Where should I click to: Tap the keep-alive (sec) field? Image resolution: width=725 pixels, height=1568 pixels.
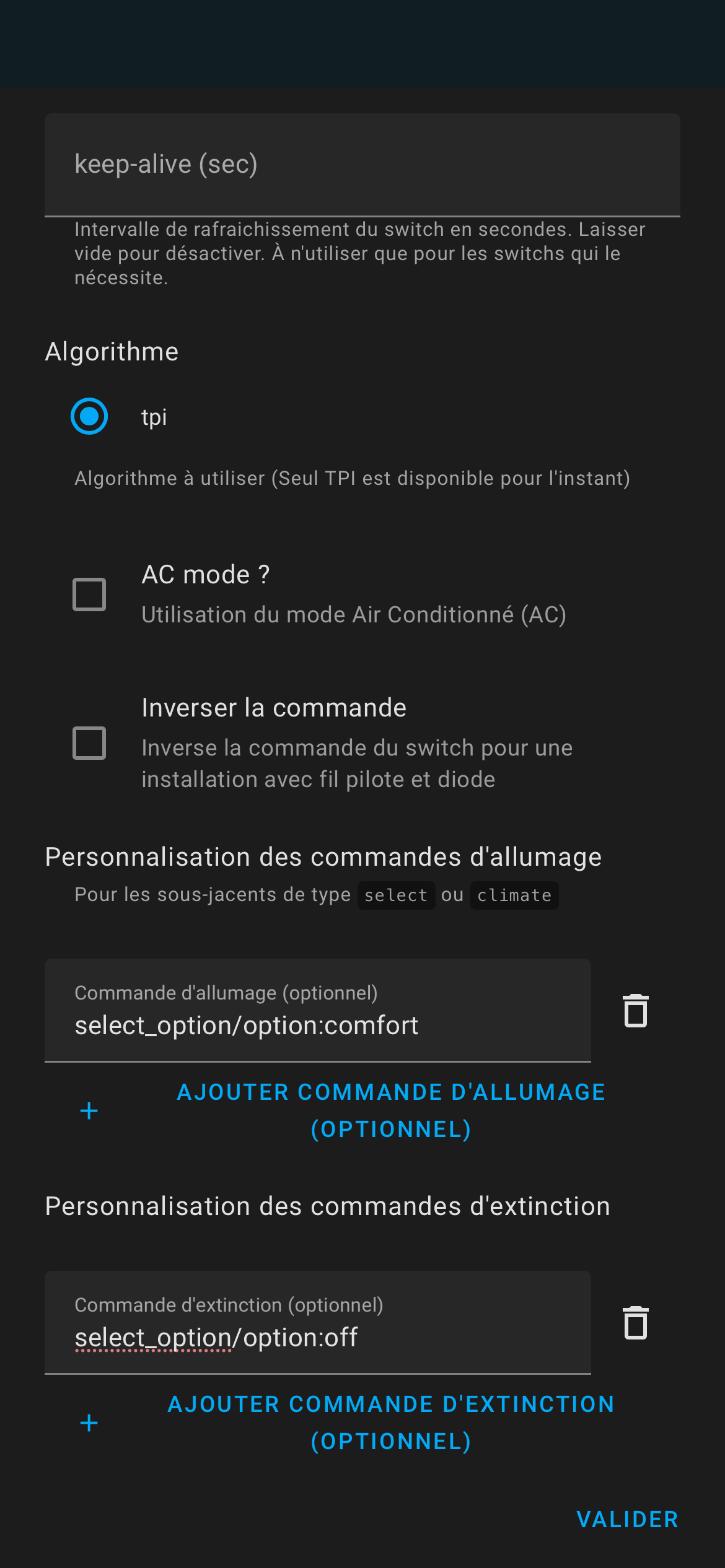coord(362,165)
